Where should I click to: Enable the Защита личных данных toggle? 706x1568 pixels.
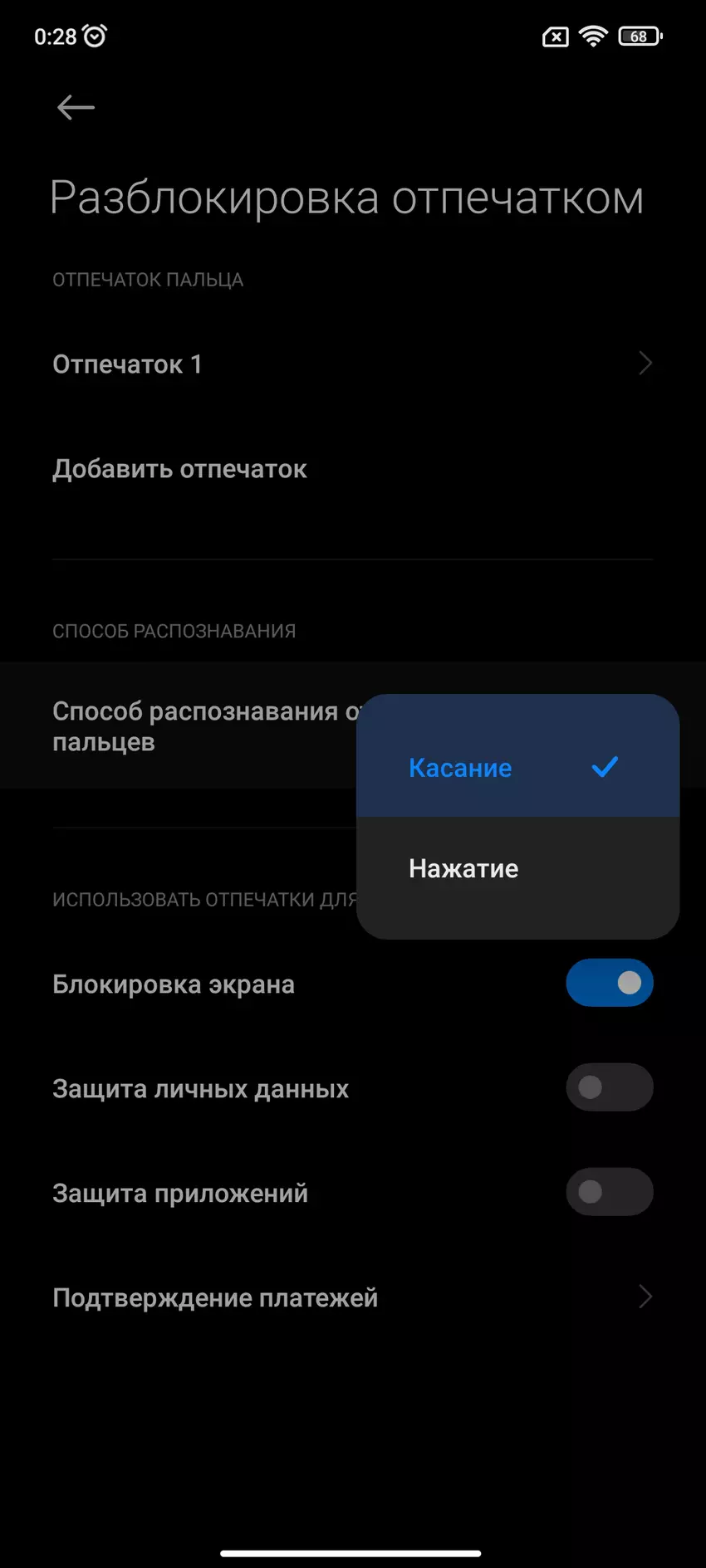[x=609, y=1087]
